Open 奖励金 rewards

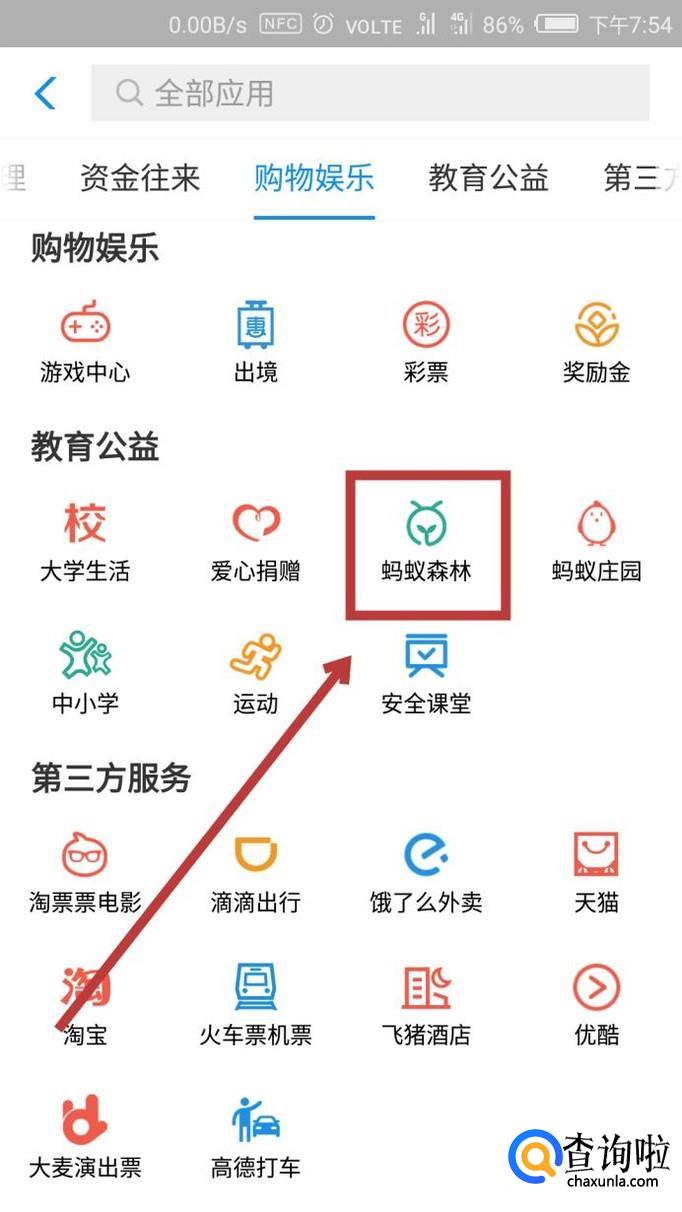(x=597, y=342)
